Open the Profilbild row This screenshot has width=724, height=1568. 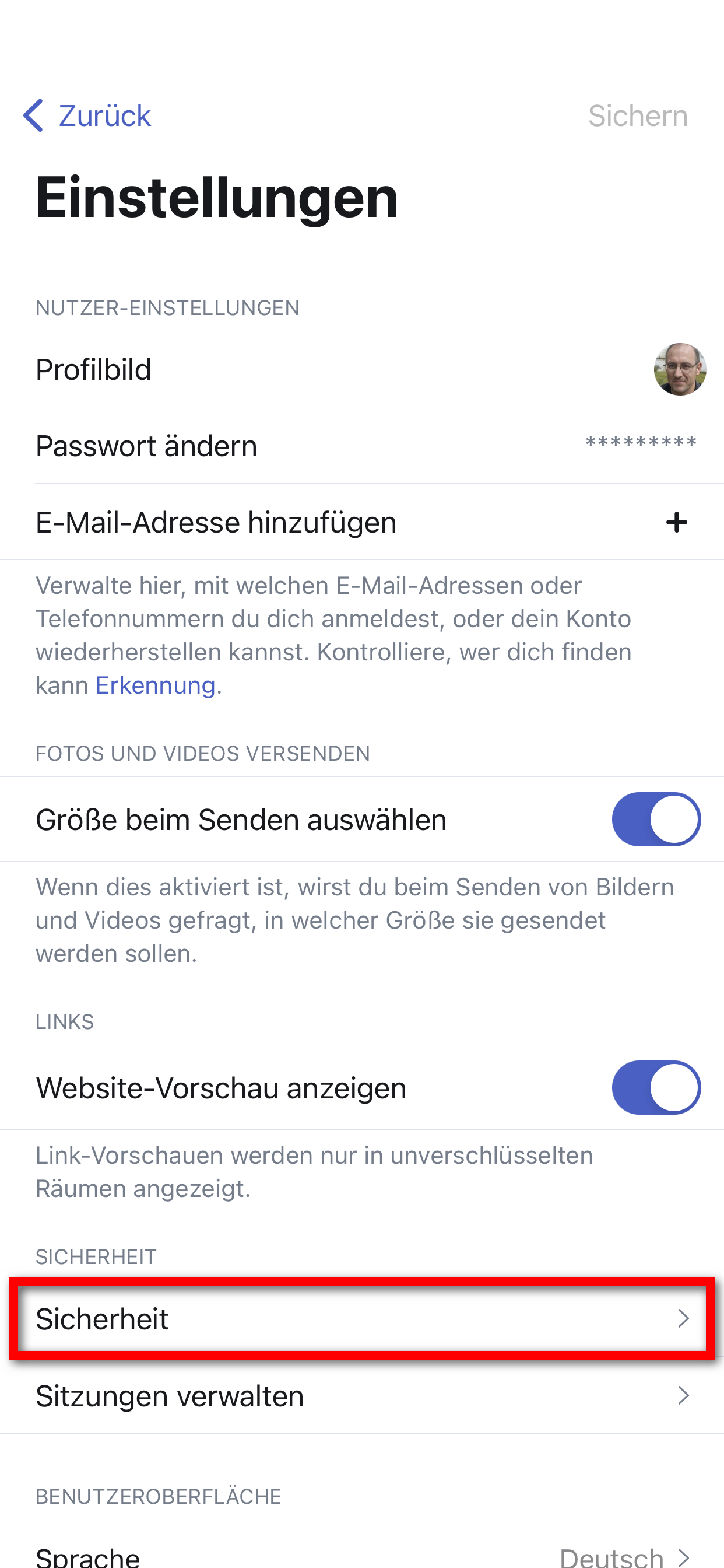pos(362,369)
